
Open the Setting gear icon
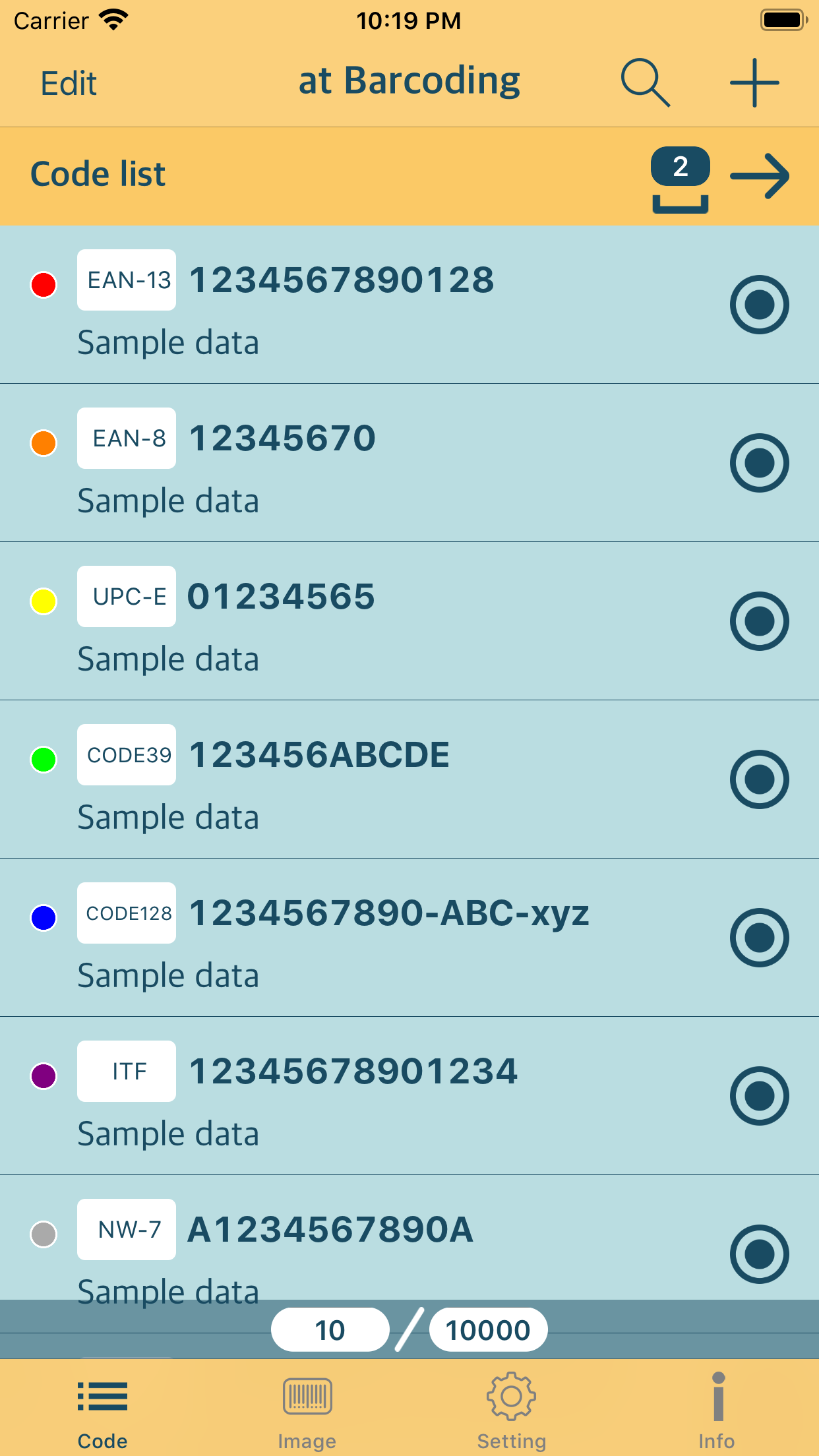click(512, 1396)
